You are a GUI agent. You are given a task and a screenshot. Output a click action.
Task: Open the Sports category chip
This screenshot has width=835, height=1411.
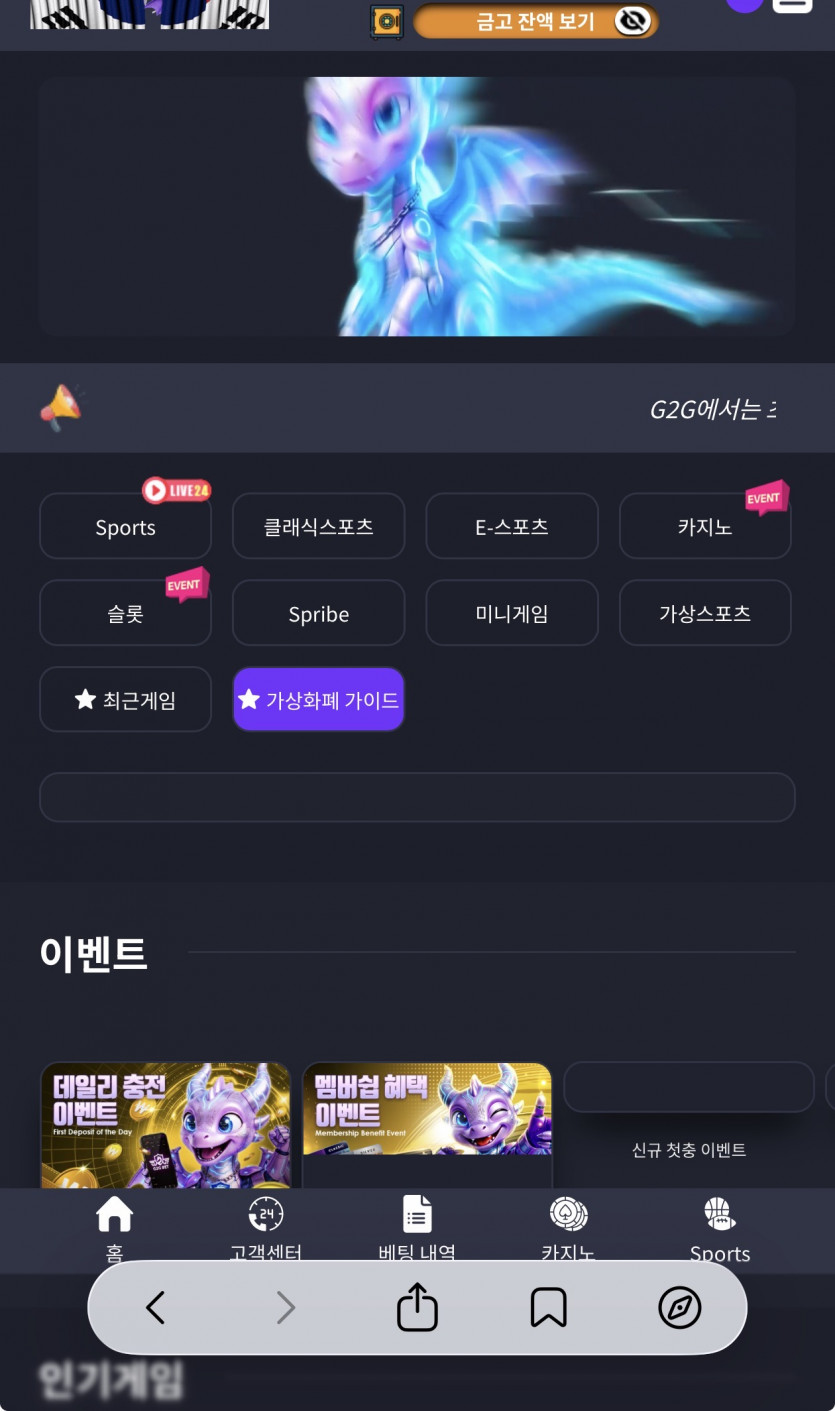(125, 526)
